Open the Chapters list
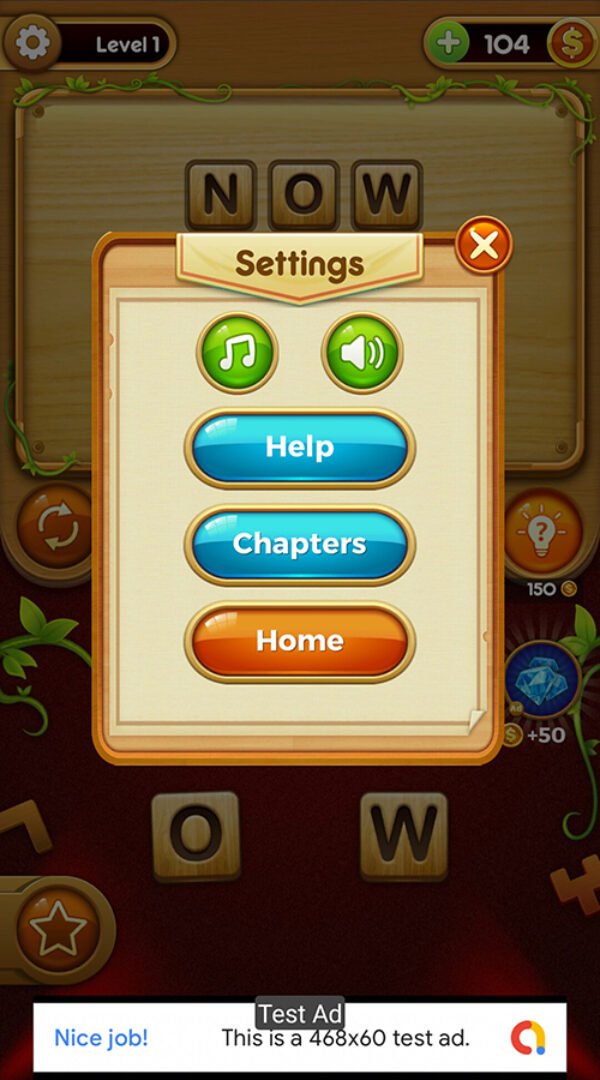 299,544
